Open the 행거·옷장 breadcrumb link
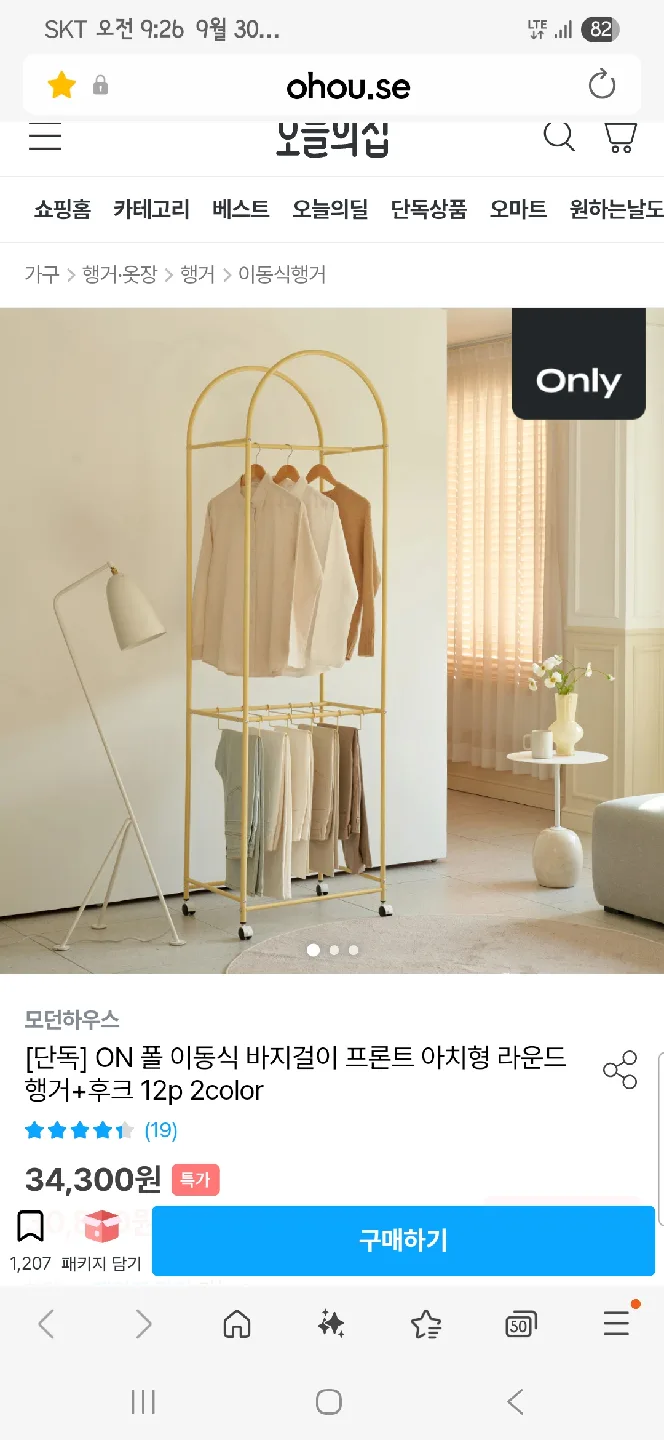This screenshot has height=1440, width=664. pyautogui.click(x=120, y=274)
